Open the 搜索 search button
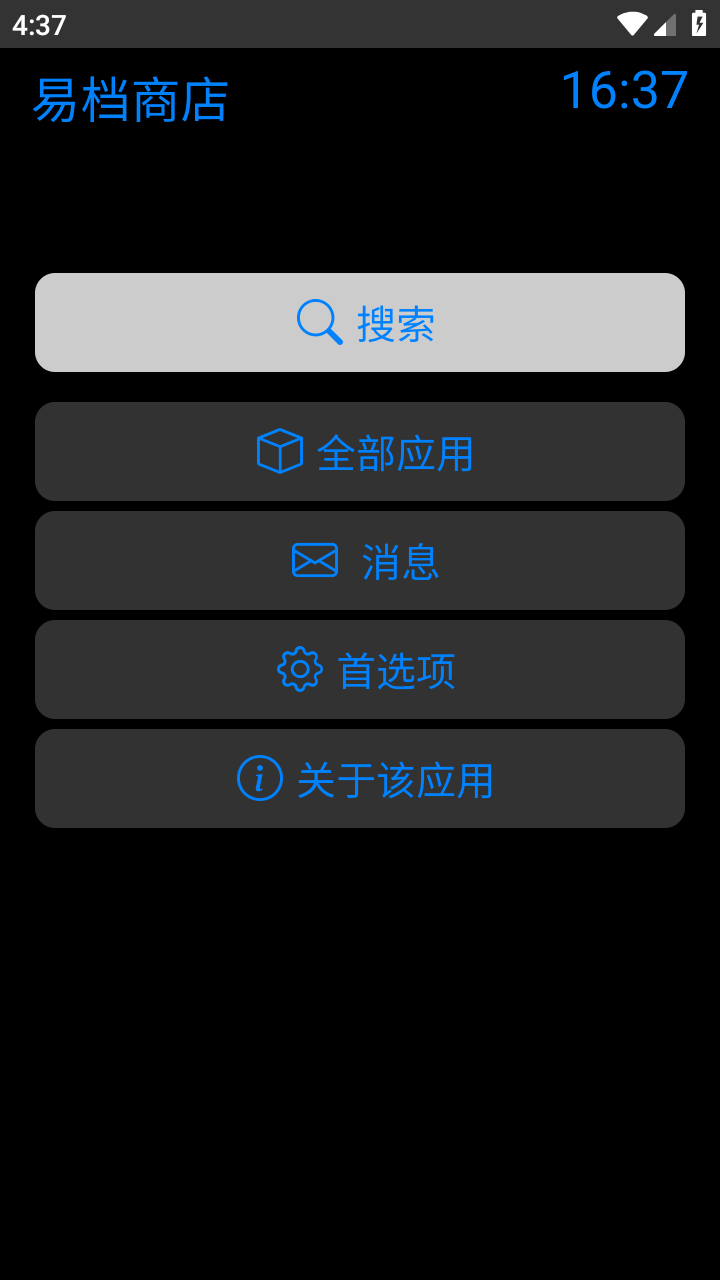 click(360, 322)
